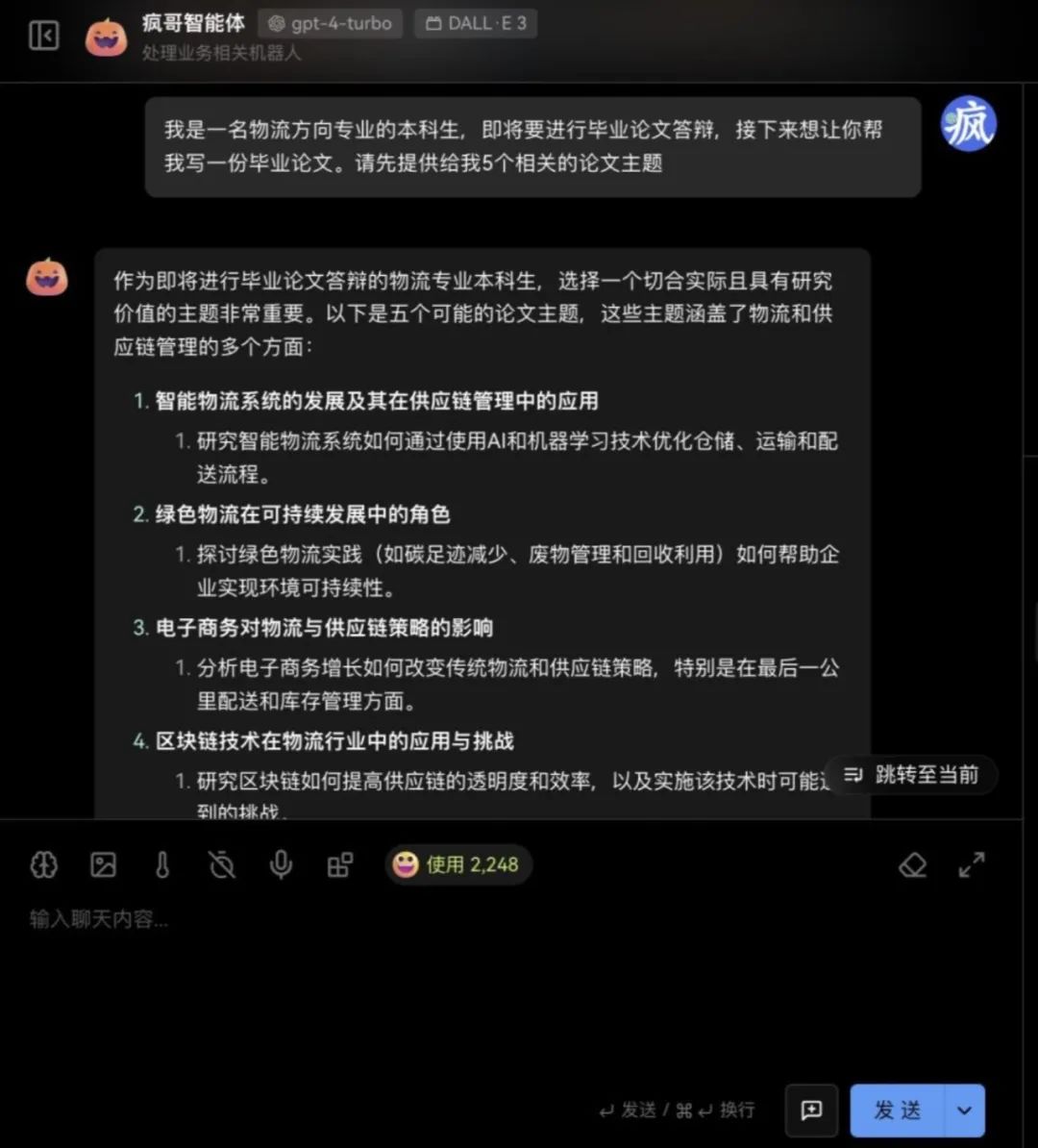The image size is (1038, 1148).
Task: Open the 疯哥智能体 pumpkin avatar
Action: [106, 37]
